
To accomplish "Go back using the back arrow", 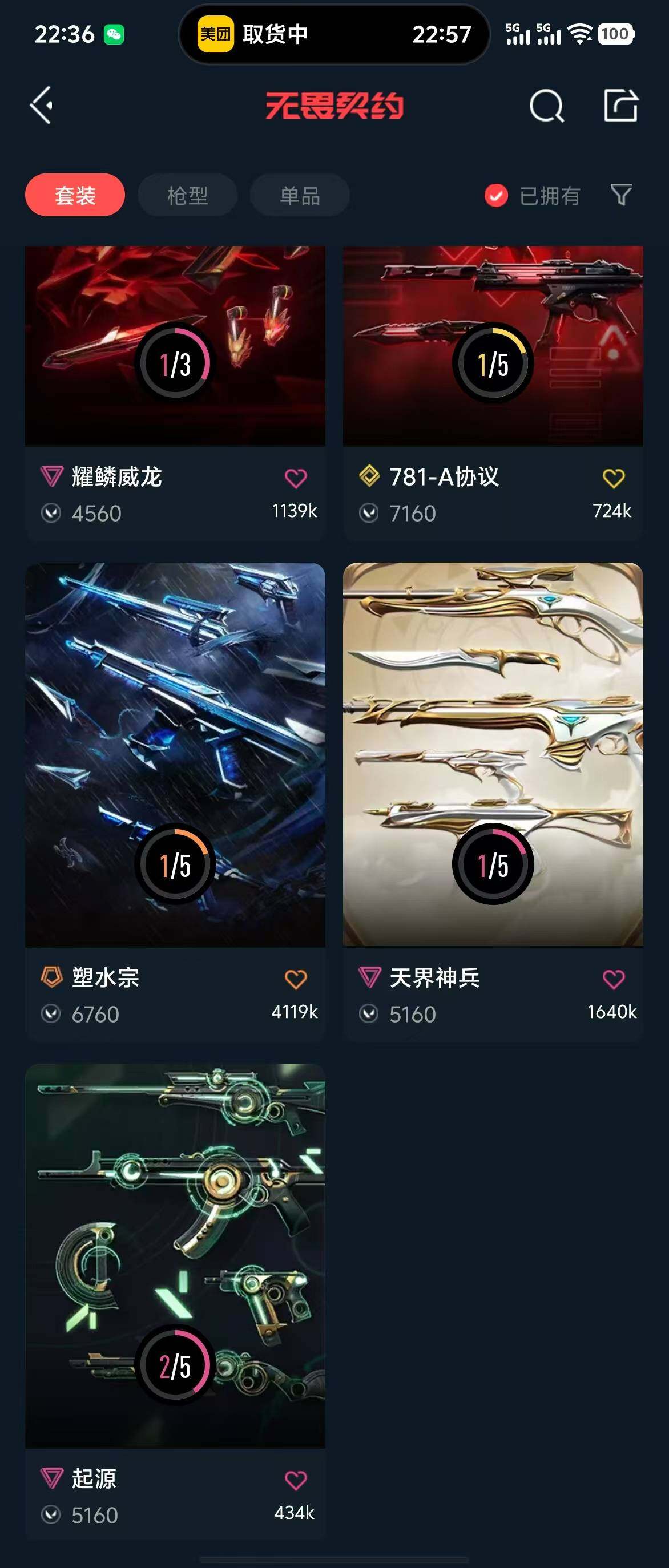I will tap(42, 106).
